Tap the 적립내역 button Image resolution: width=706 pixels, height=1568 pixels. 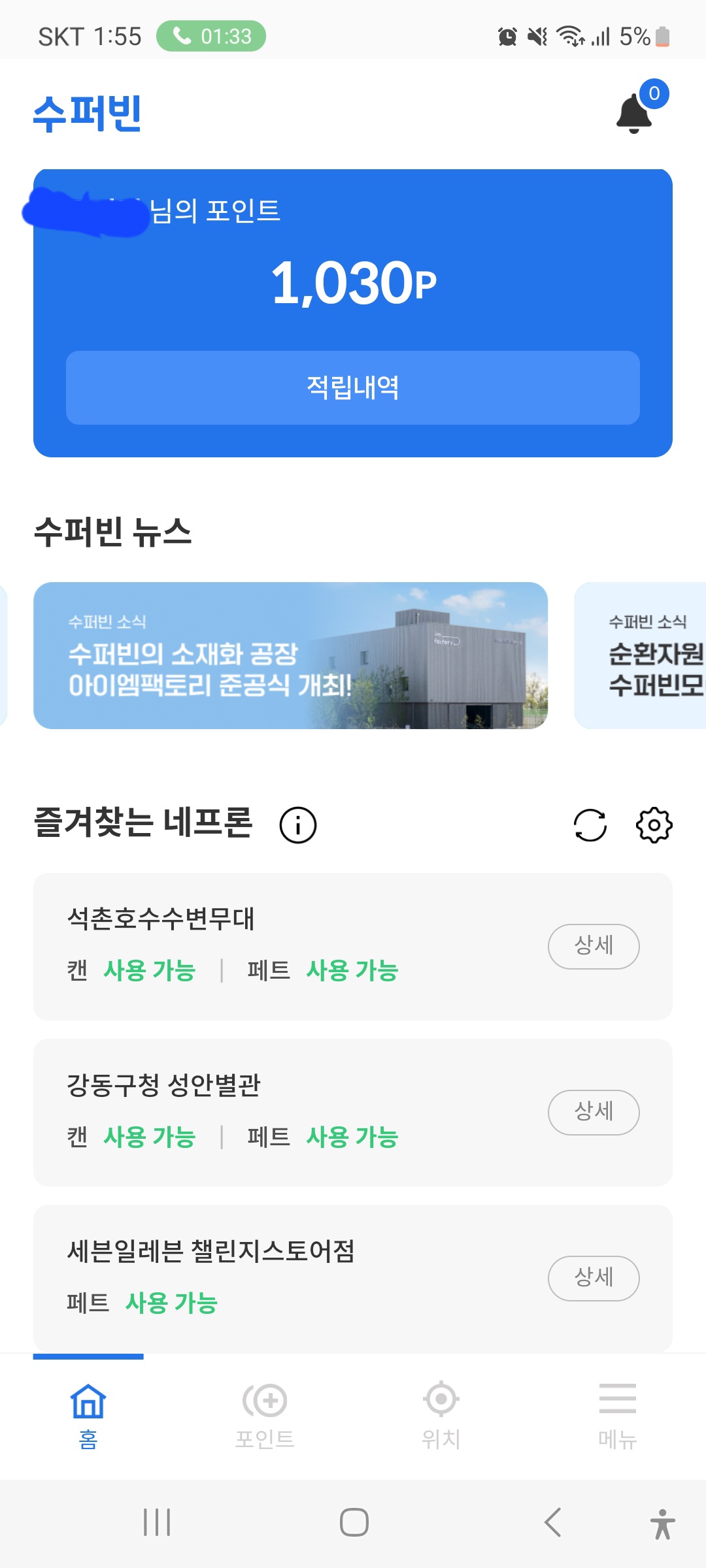[x=353, y=387]
